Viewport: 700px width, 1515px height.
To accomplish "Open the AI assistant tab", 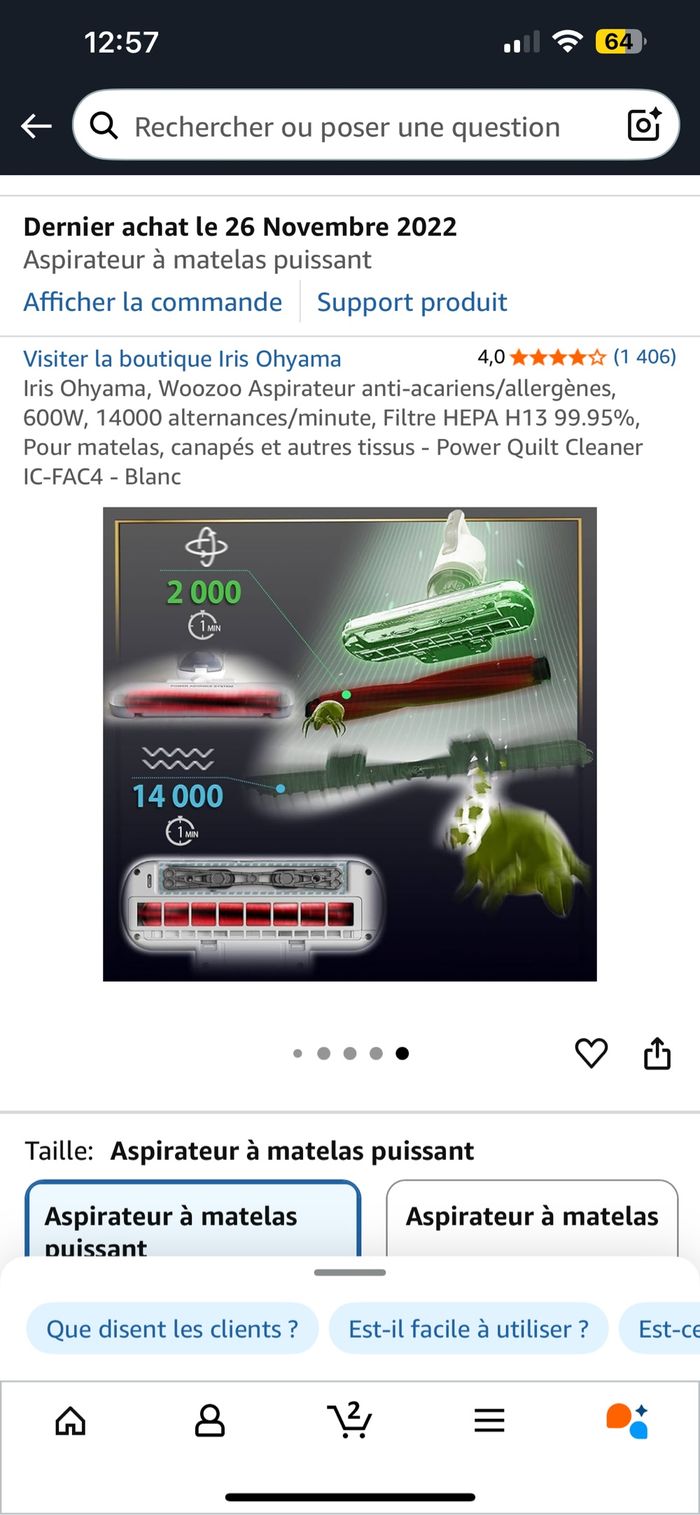I will (628, 1420).
